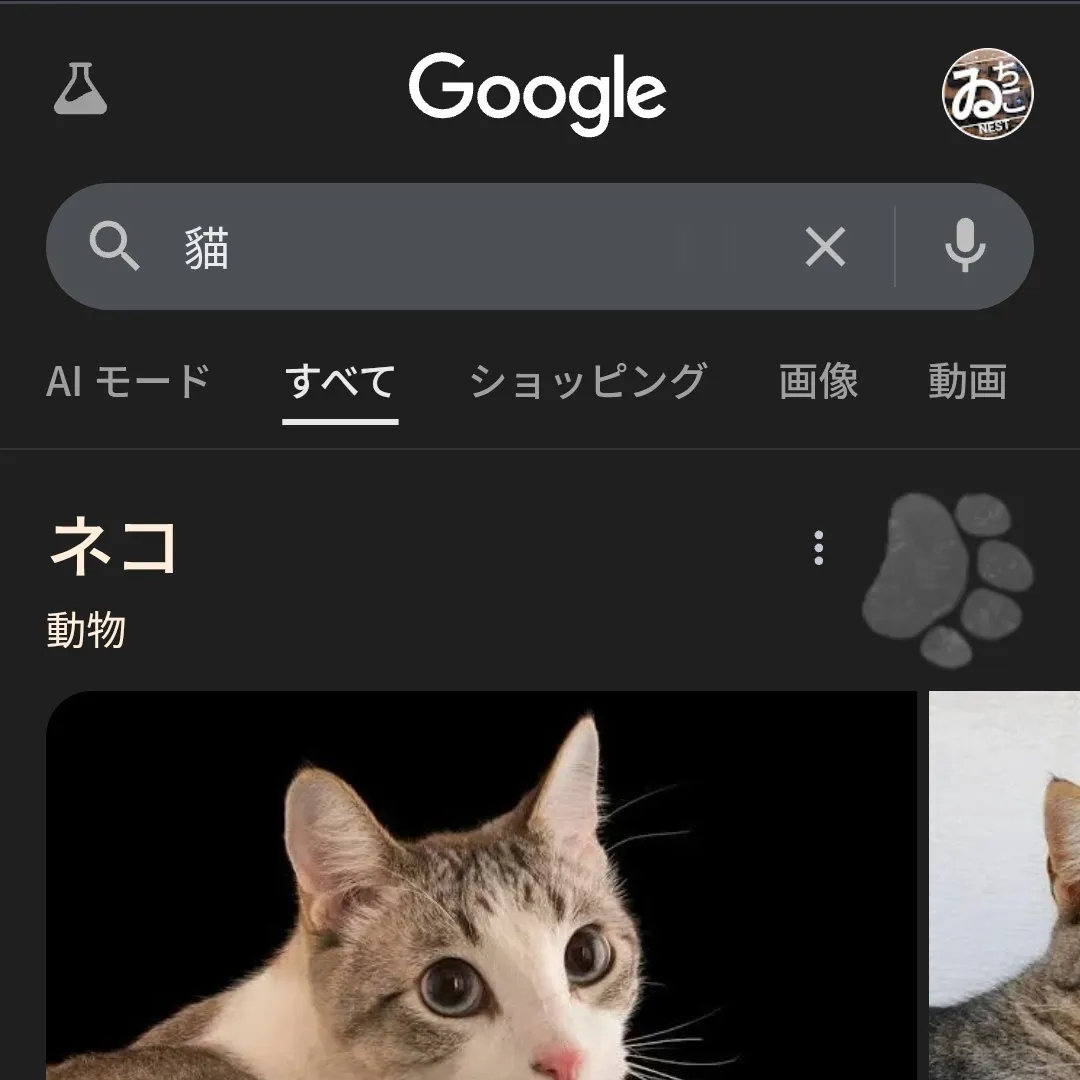Switch to the 動画 tab

point(966,382)
